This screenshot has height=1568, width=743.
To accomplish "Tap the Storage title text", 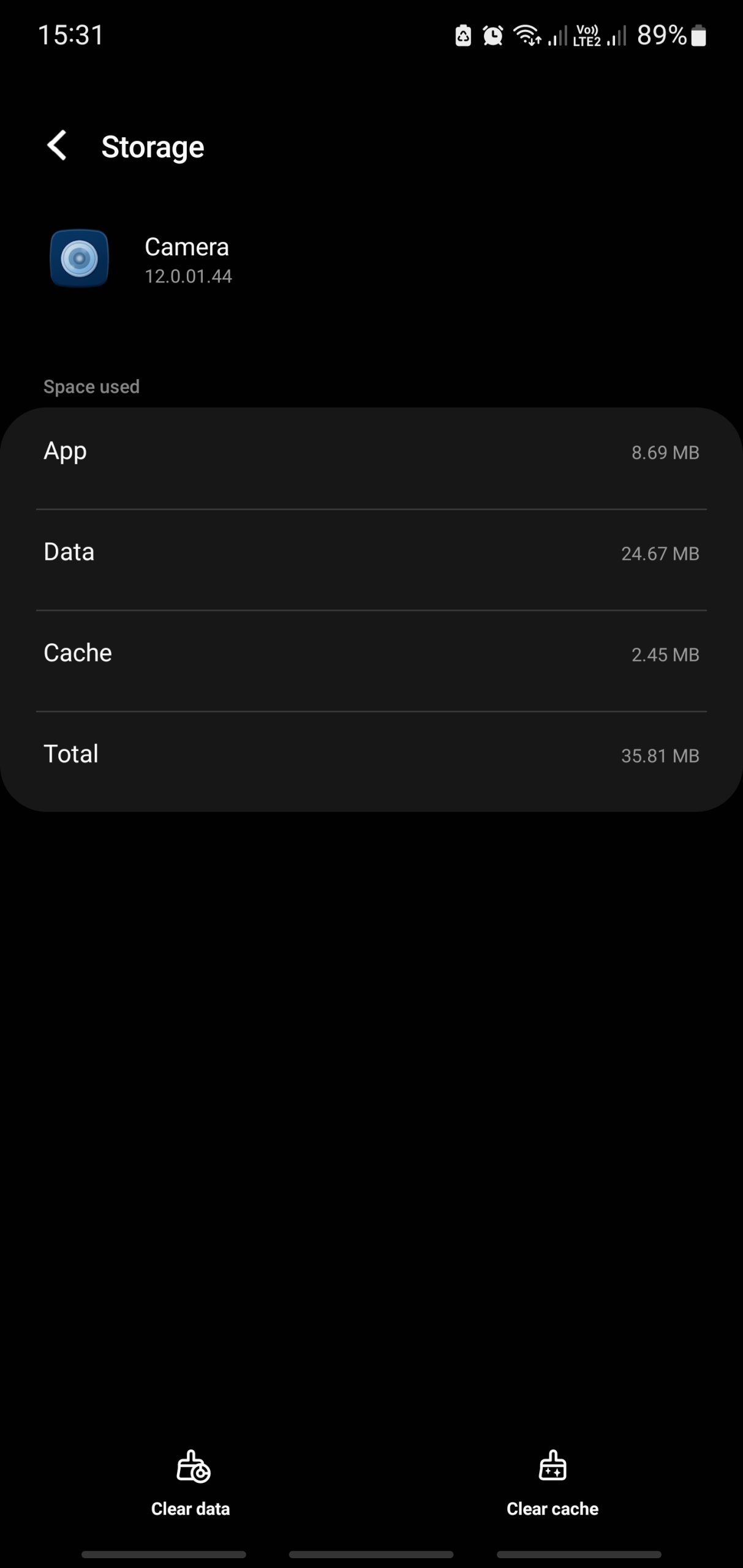I will (153, 146).
